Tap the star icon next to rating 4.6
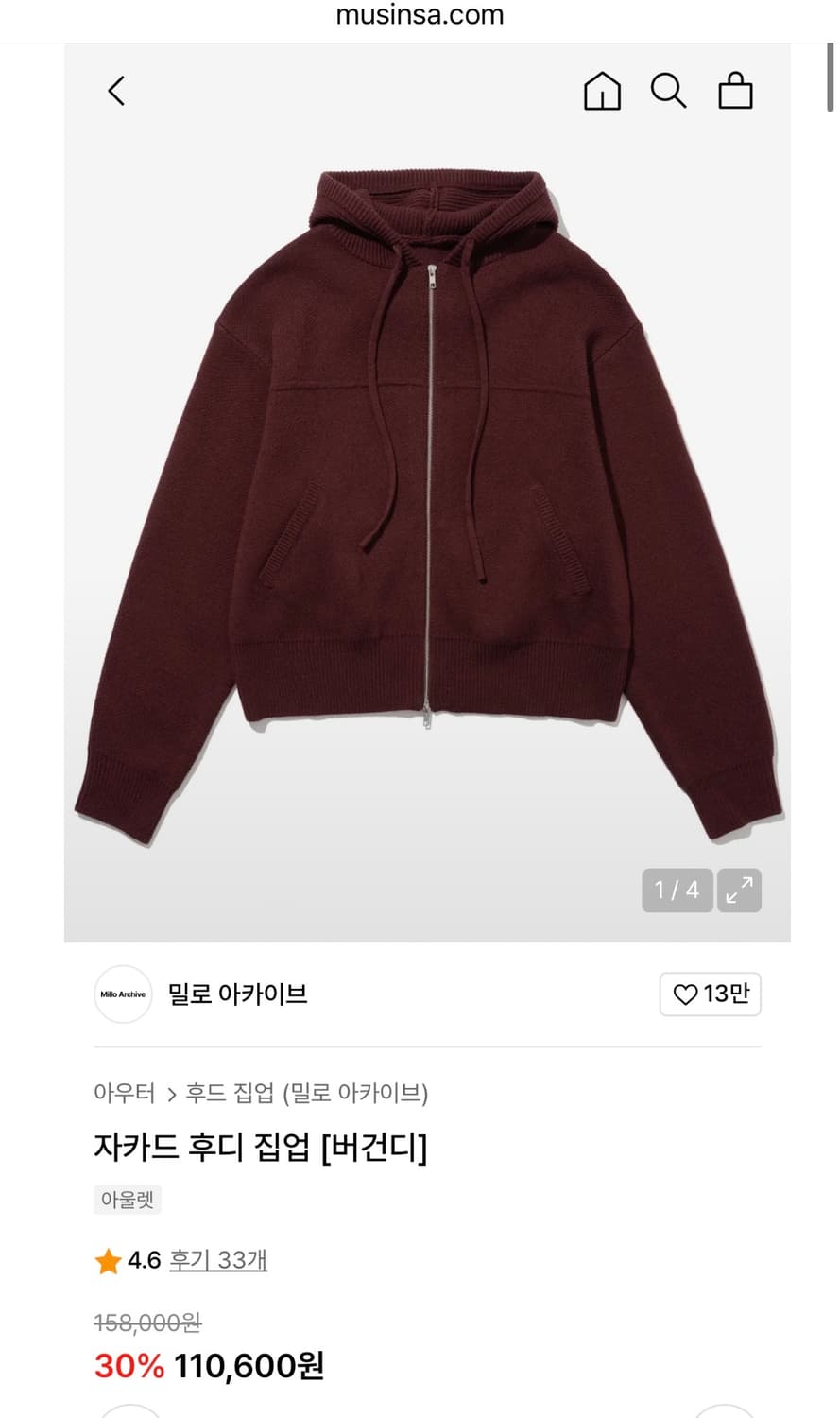 (107, 1260)
